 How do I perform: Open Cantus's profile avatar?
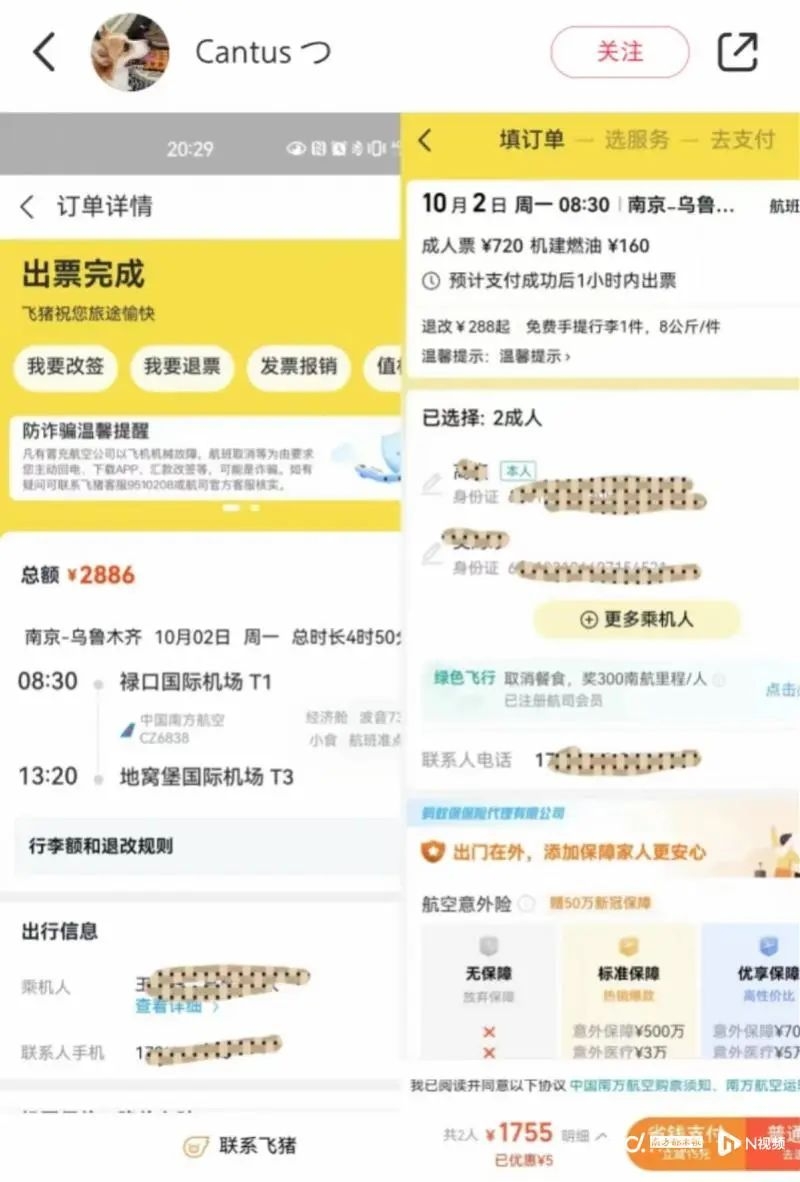point(130,52)
